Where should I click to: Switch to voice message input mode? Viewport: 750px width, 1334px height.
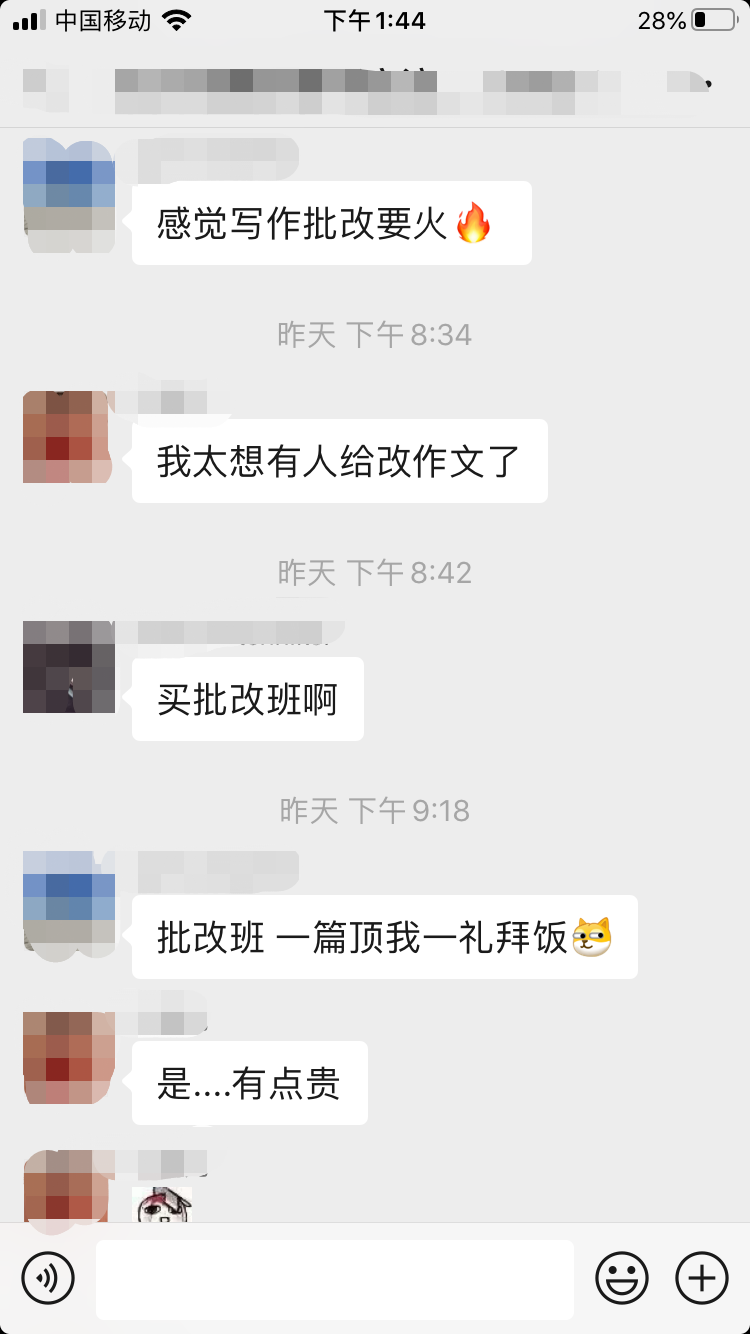click(x=46, y=1278)
